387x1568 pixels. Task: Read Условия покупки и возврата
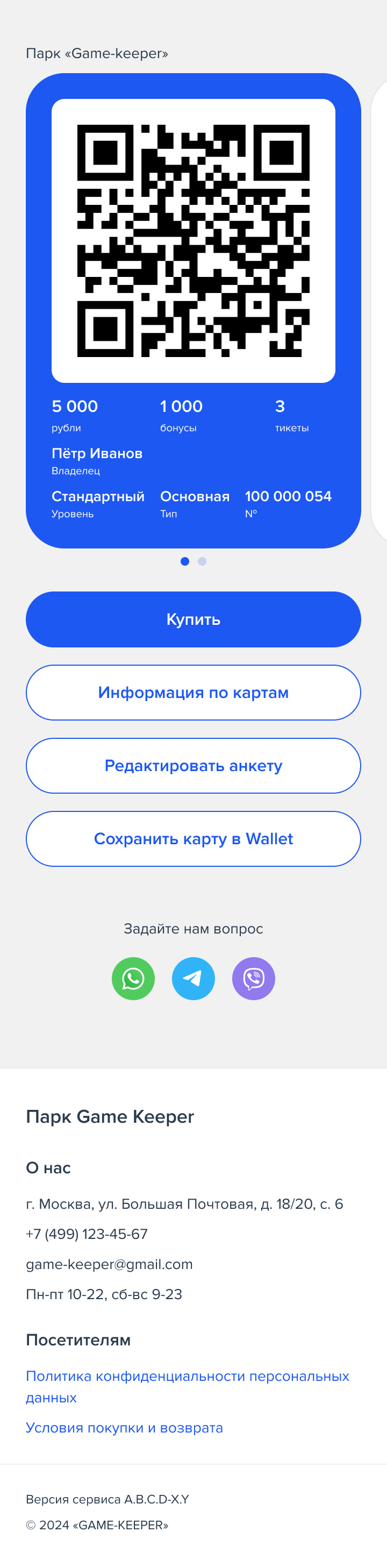coord(124,1428)
